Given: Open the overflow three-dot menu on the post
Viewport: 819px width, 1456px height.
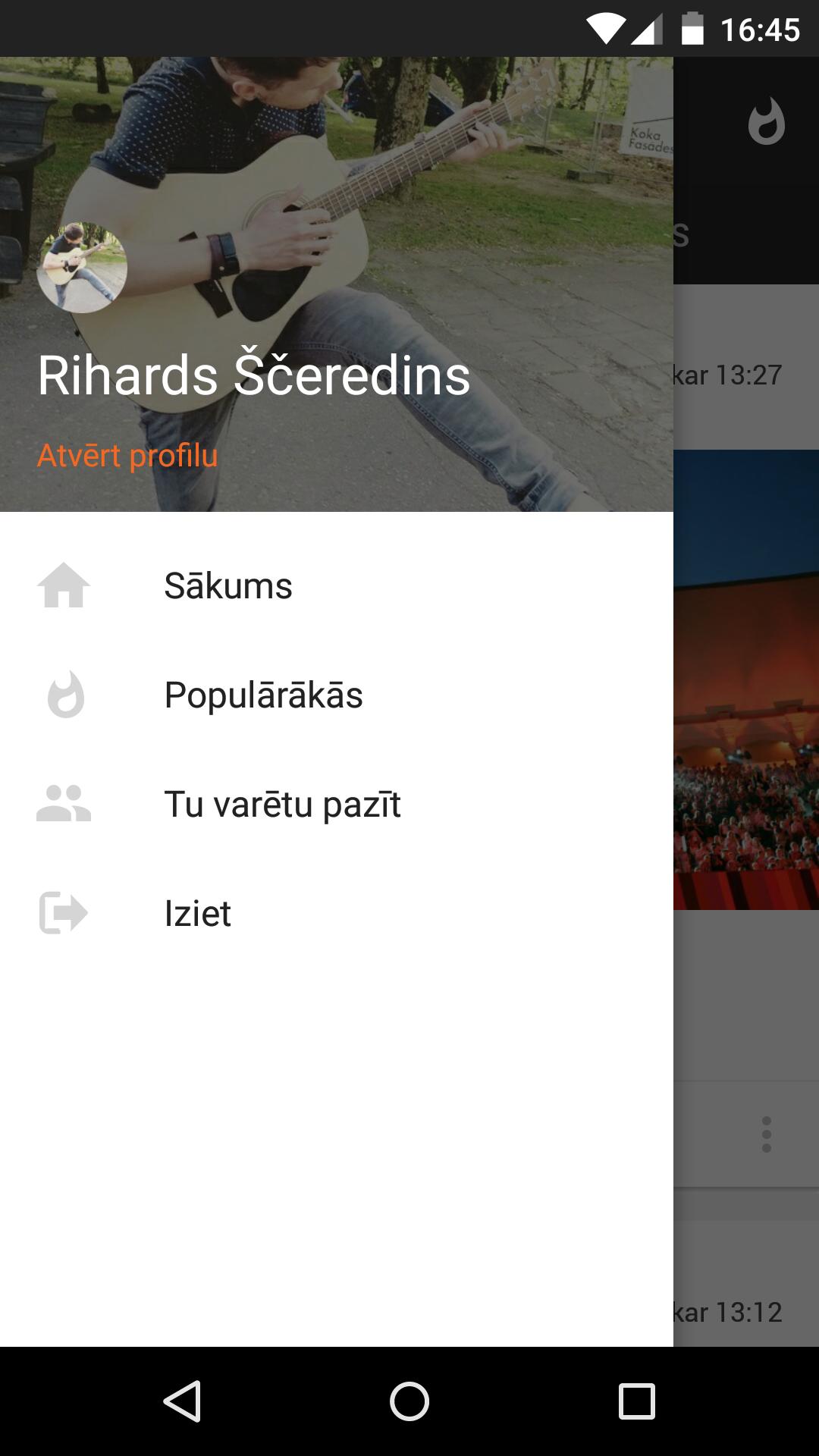Looking at the screenshot, I should click(x=765, y=1133).
